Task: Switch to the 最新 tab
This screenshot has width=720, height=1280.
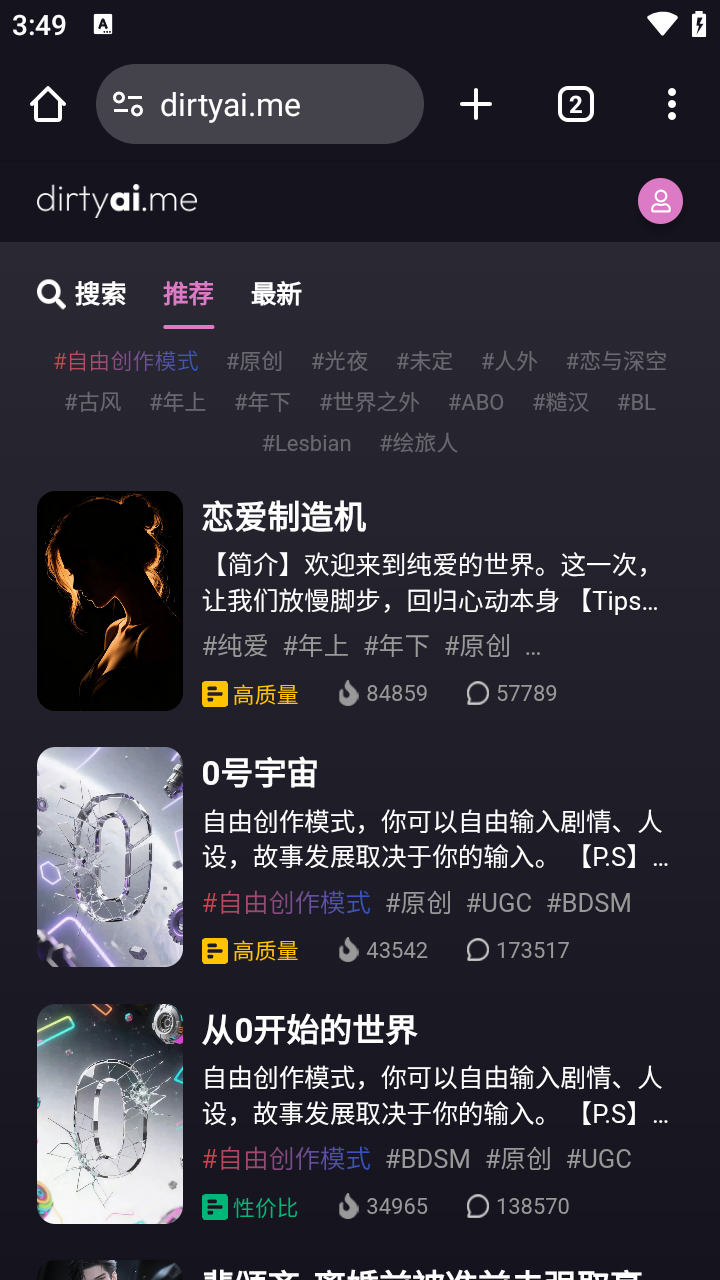Action: point(276,294)
